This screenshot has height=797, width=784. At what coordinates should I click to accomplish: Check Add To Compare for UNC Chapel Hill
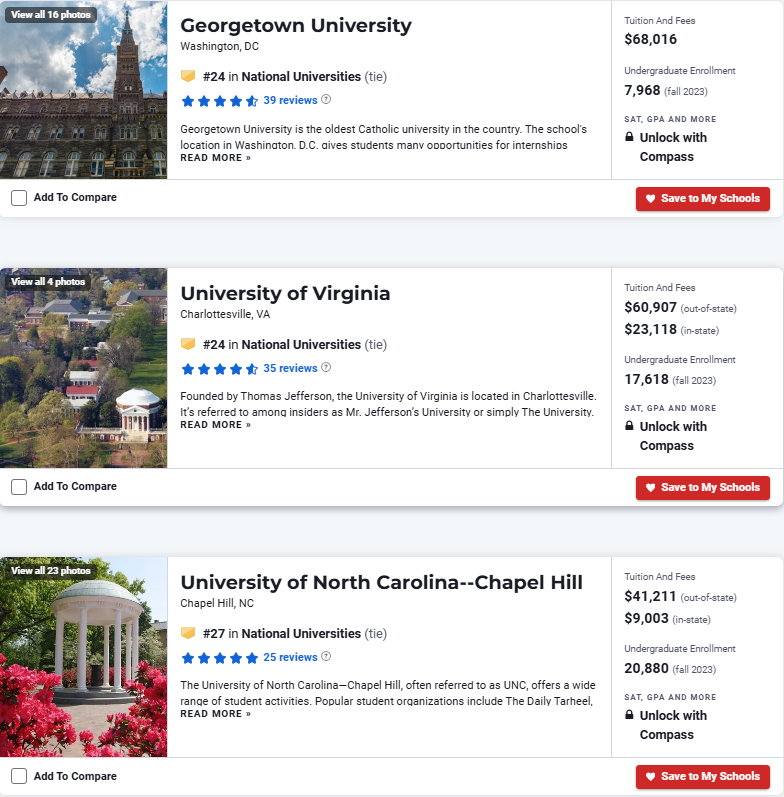(x=19, y=776)
